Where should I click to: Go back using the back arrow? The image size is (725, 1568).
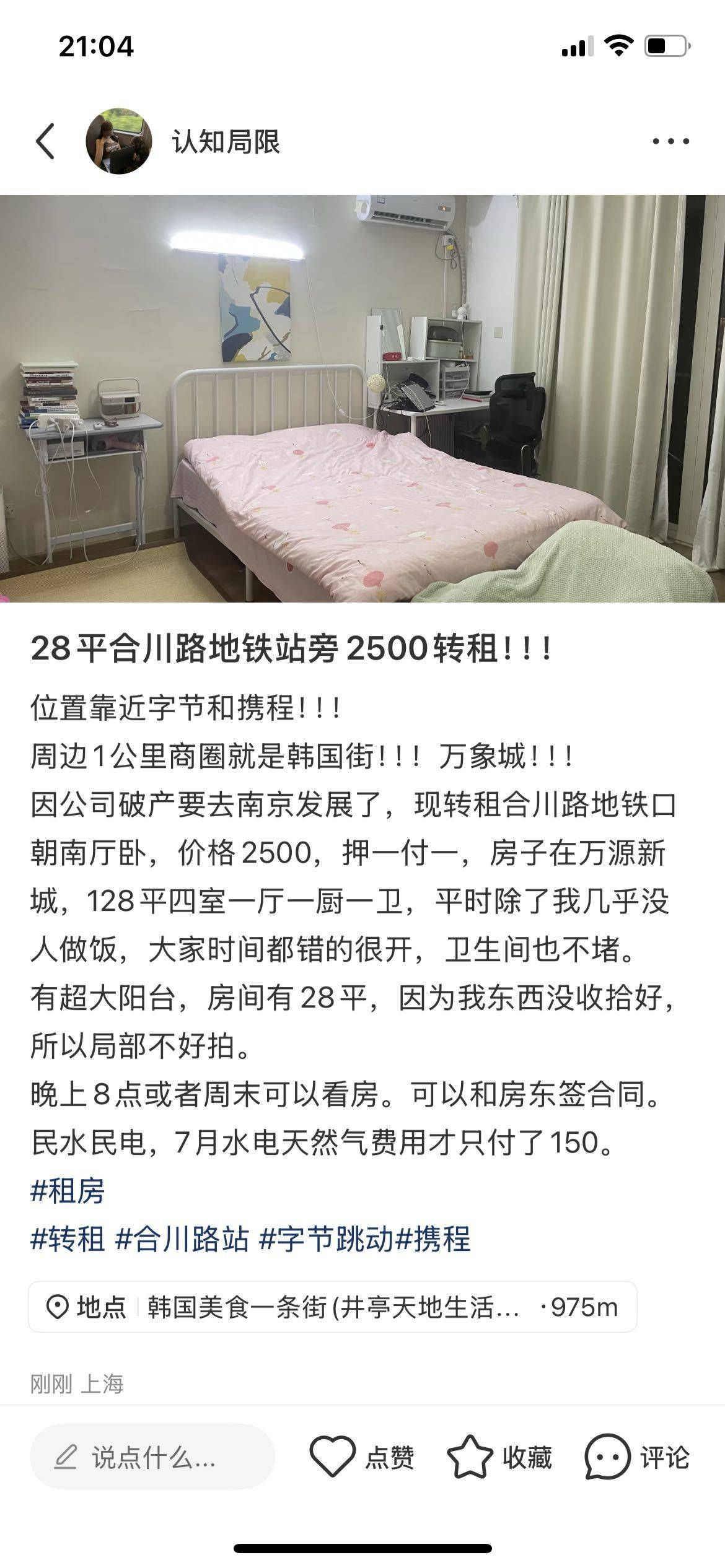[45, 141]
